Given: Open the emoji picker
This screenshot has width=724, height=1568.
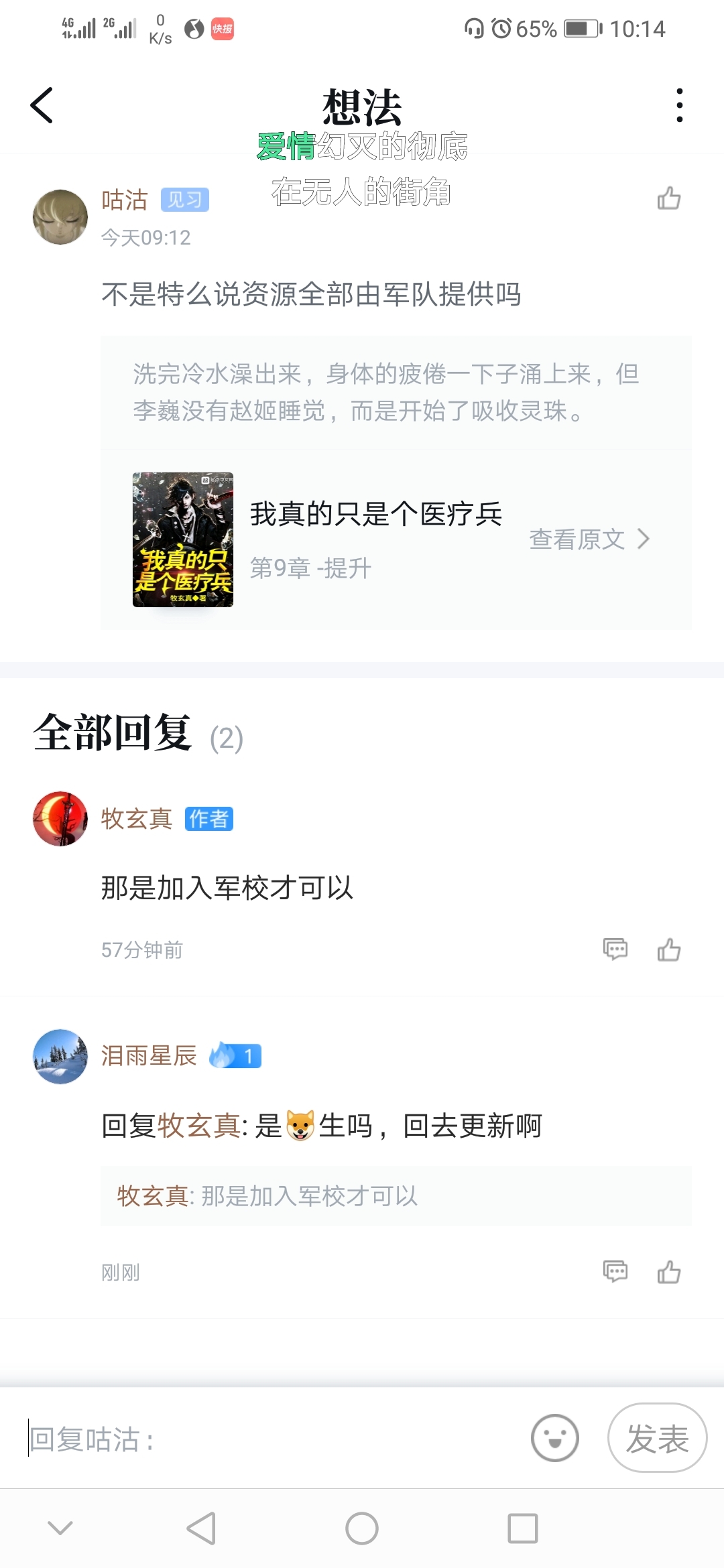Looking at the screenshot, I should coord(555,1438).
